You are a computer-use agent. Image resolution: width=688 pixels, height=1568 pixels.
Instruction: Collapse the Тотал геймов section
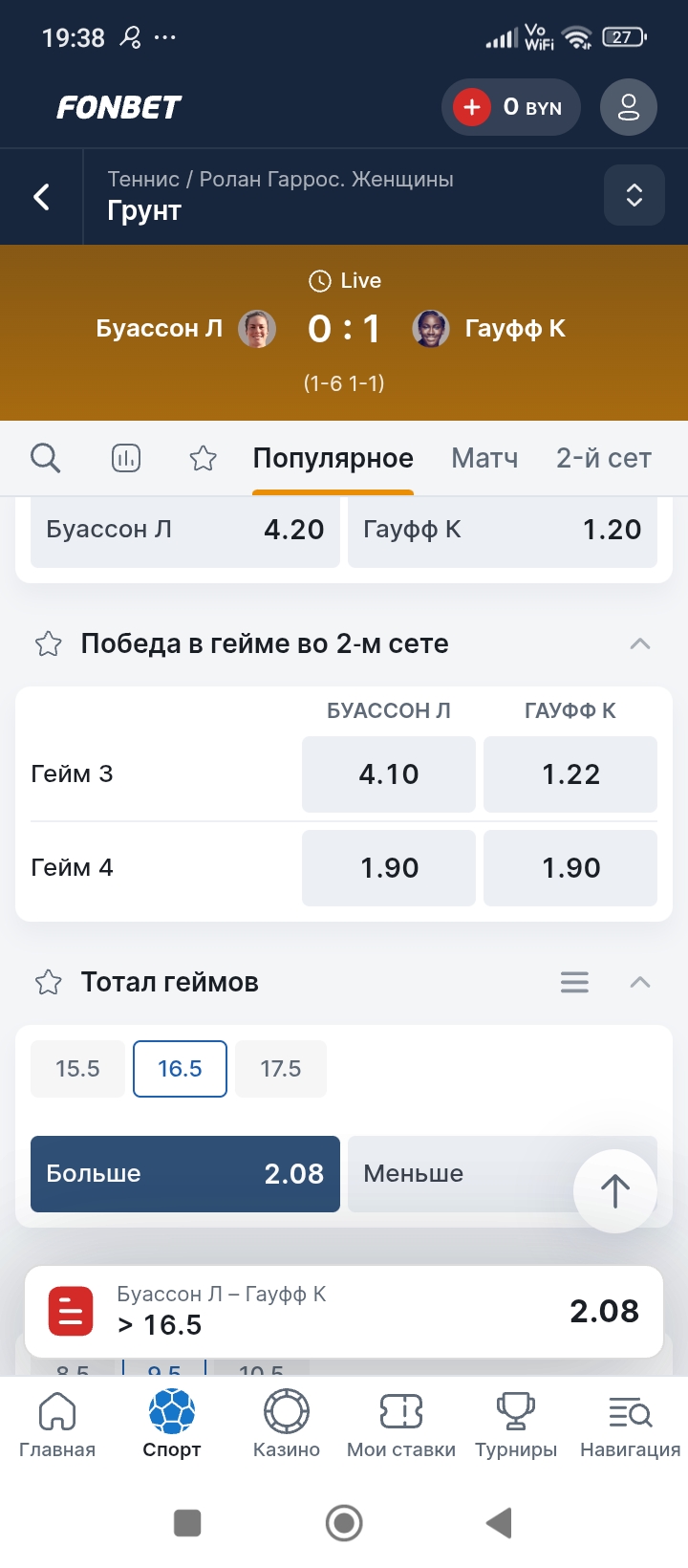point(639,982)
